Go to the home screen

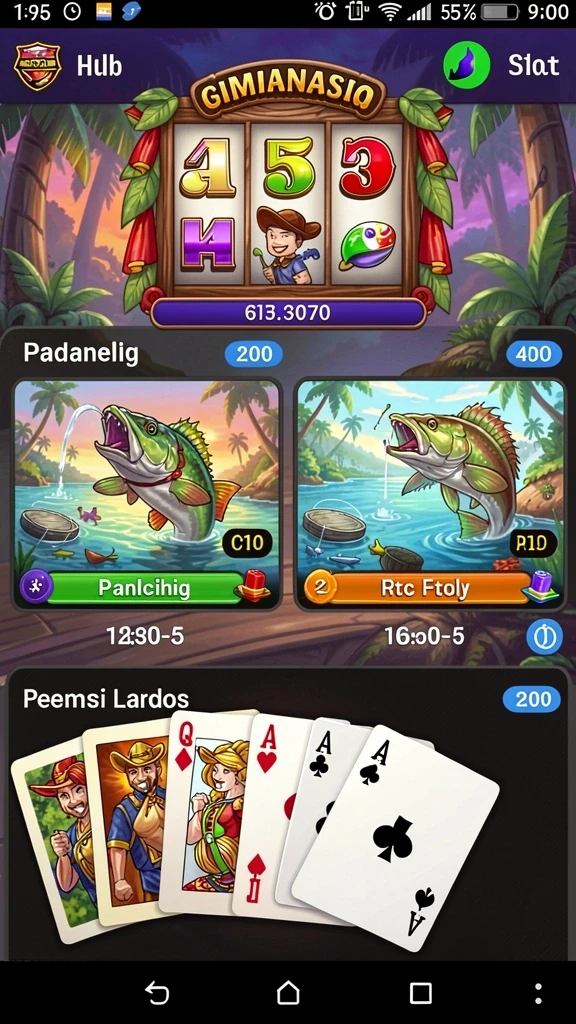point(288,993)
